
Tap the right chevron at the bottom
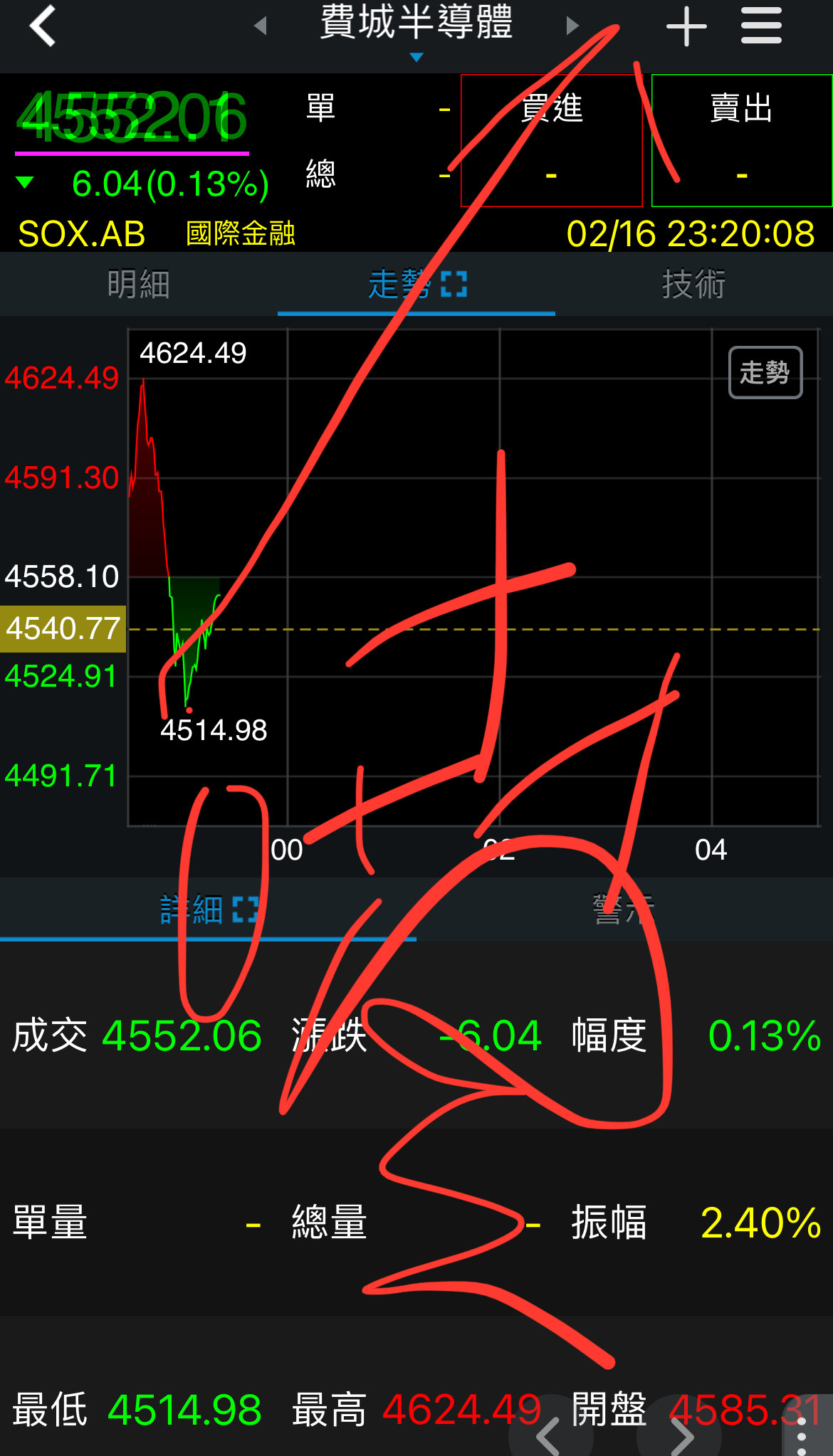(x=681, y=1435)
